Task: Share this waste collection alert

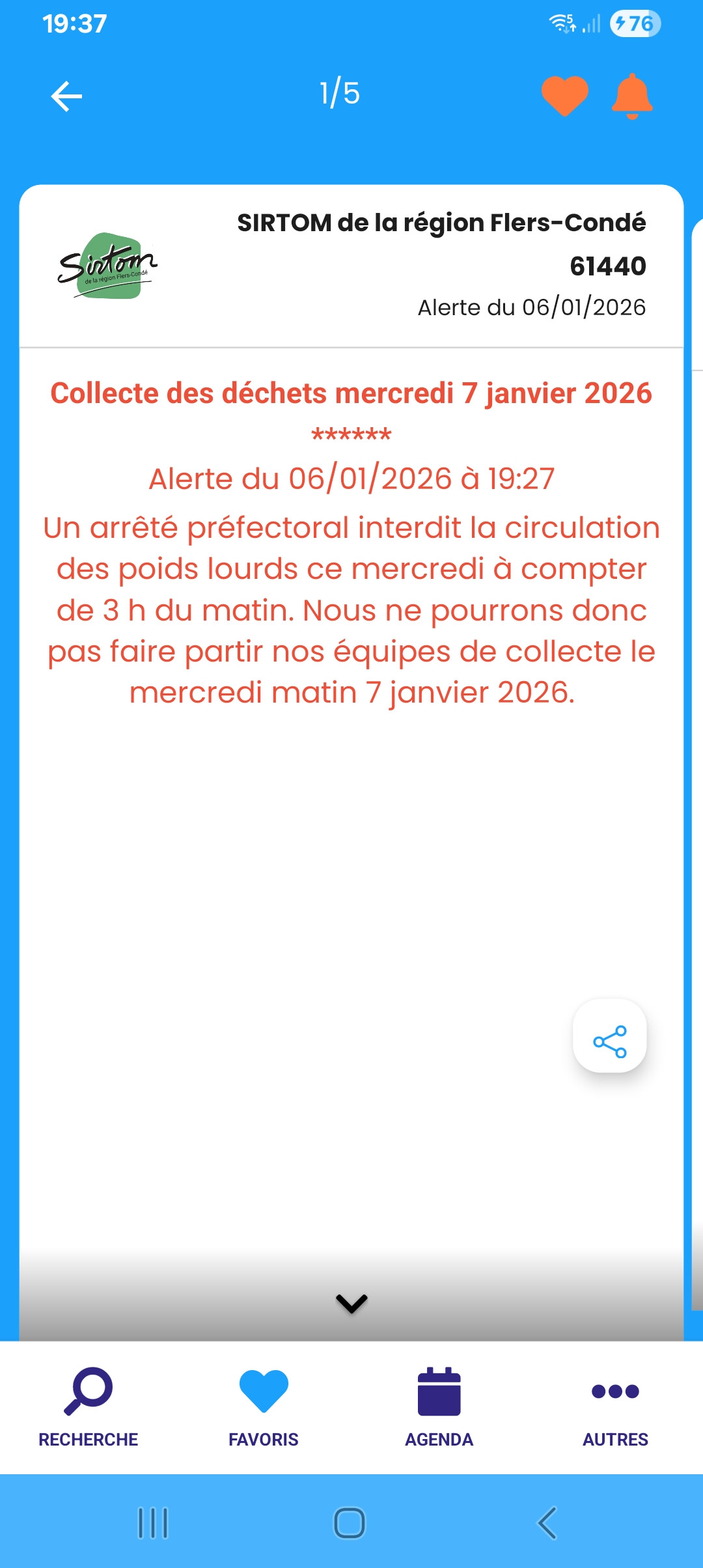Action: pos(610,1035)
